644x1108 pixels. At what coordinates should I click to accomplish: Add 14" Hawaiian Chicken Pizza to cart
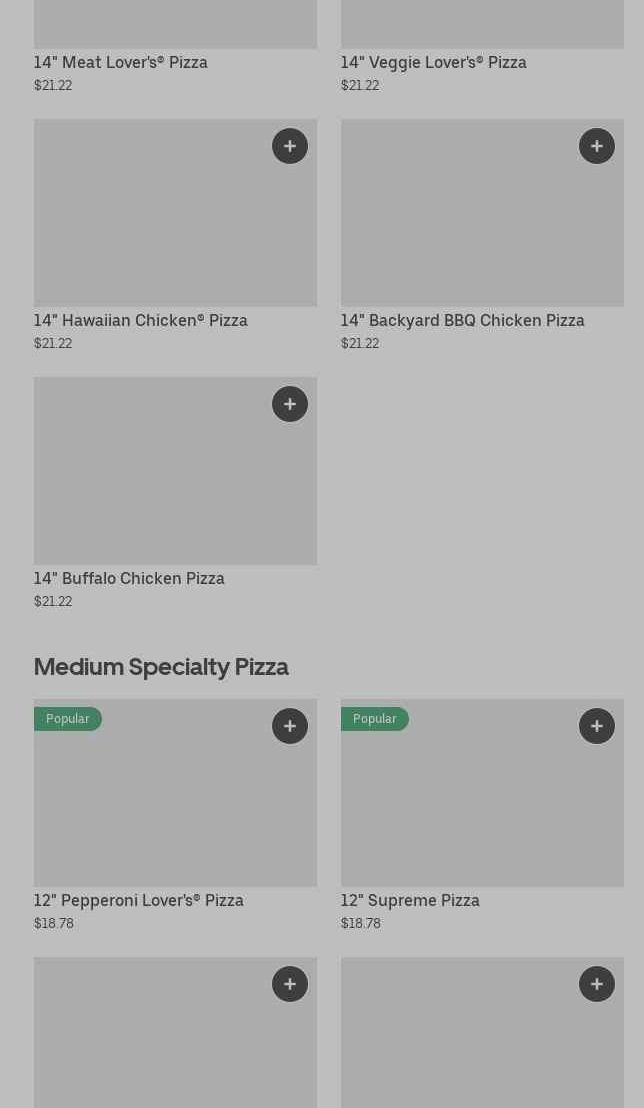tap(290, 146)
